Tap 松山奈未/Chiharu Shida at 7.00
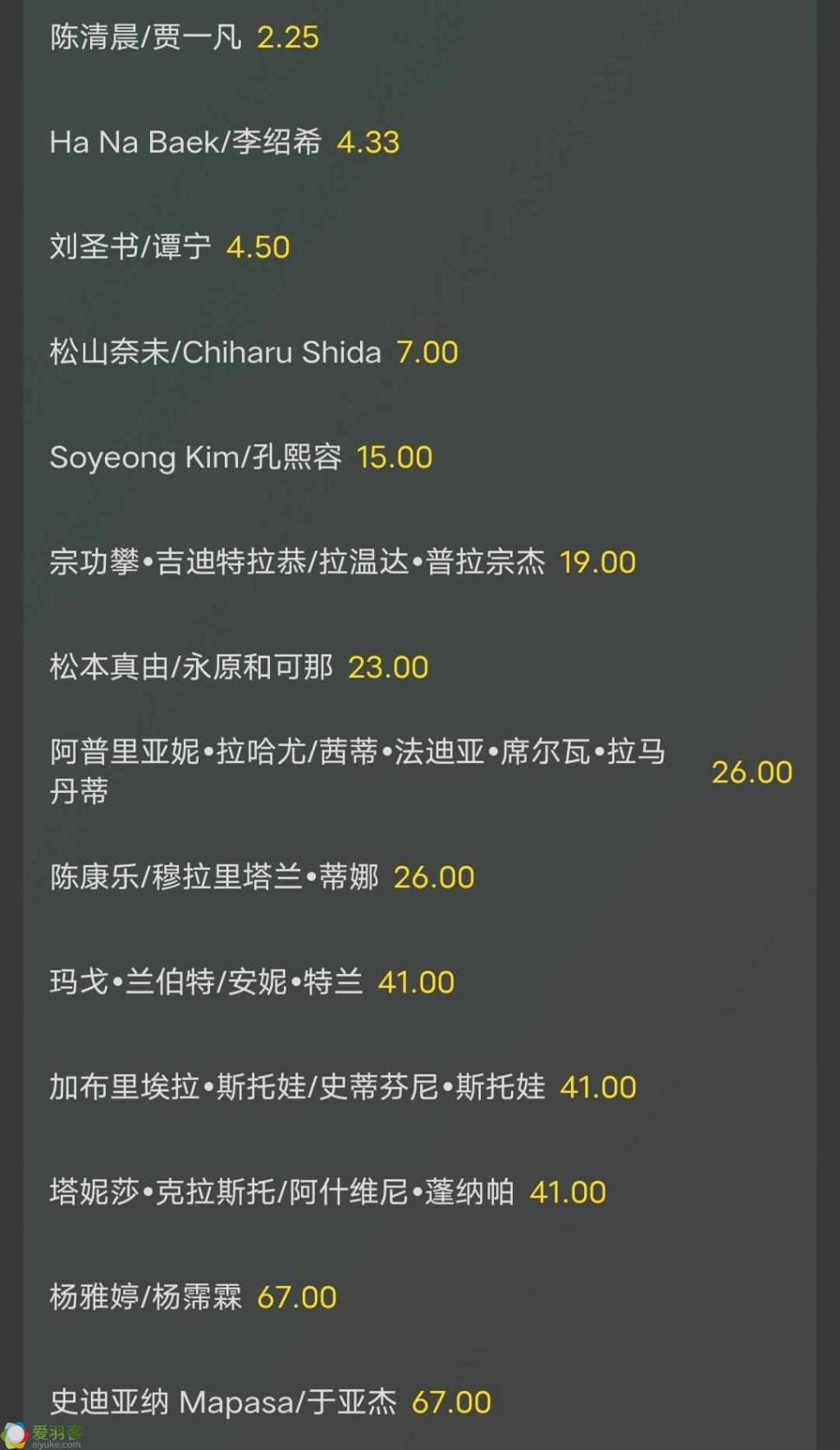This screenshot has width=840, height=1450. point(420,353)
